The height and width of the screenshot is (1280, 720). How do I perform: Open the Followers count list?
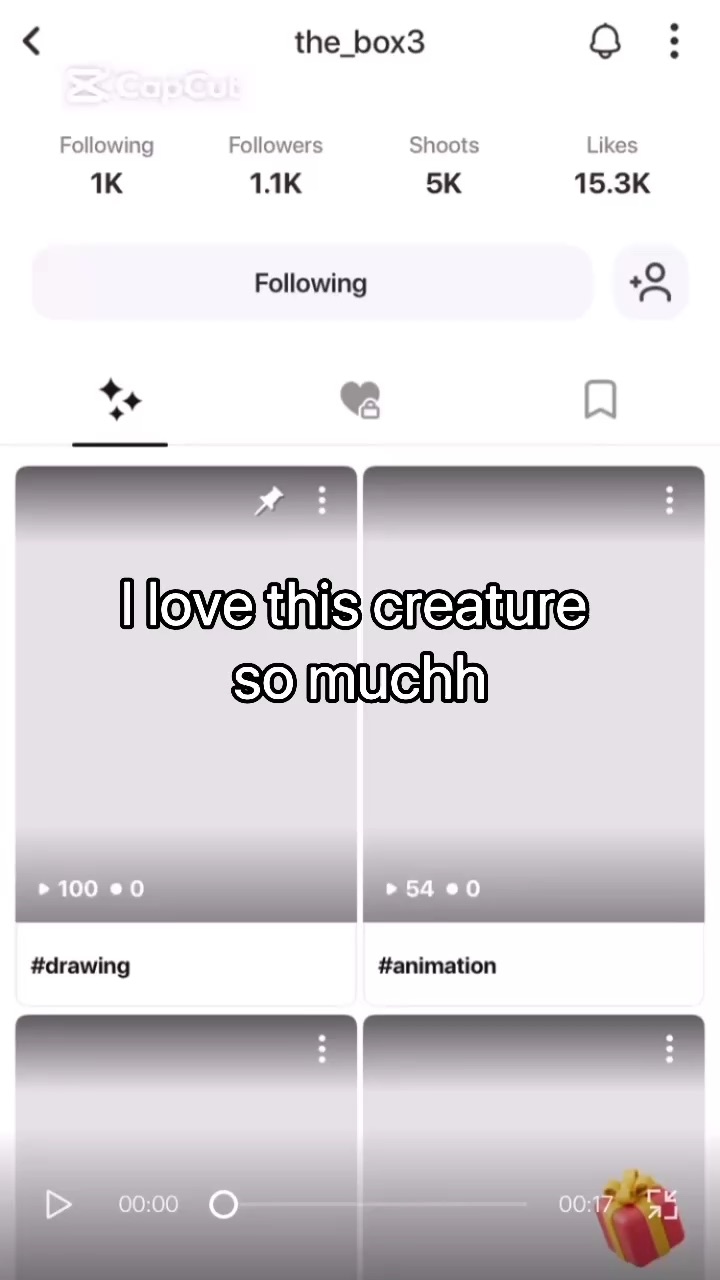[275, 165]
